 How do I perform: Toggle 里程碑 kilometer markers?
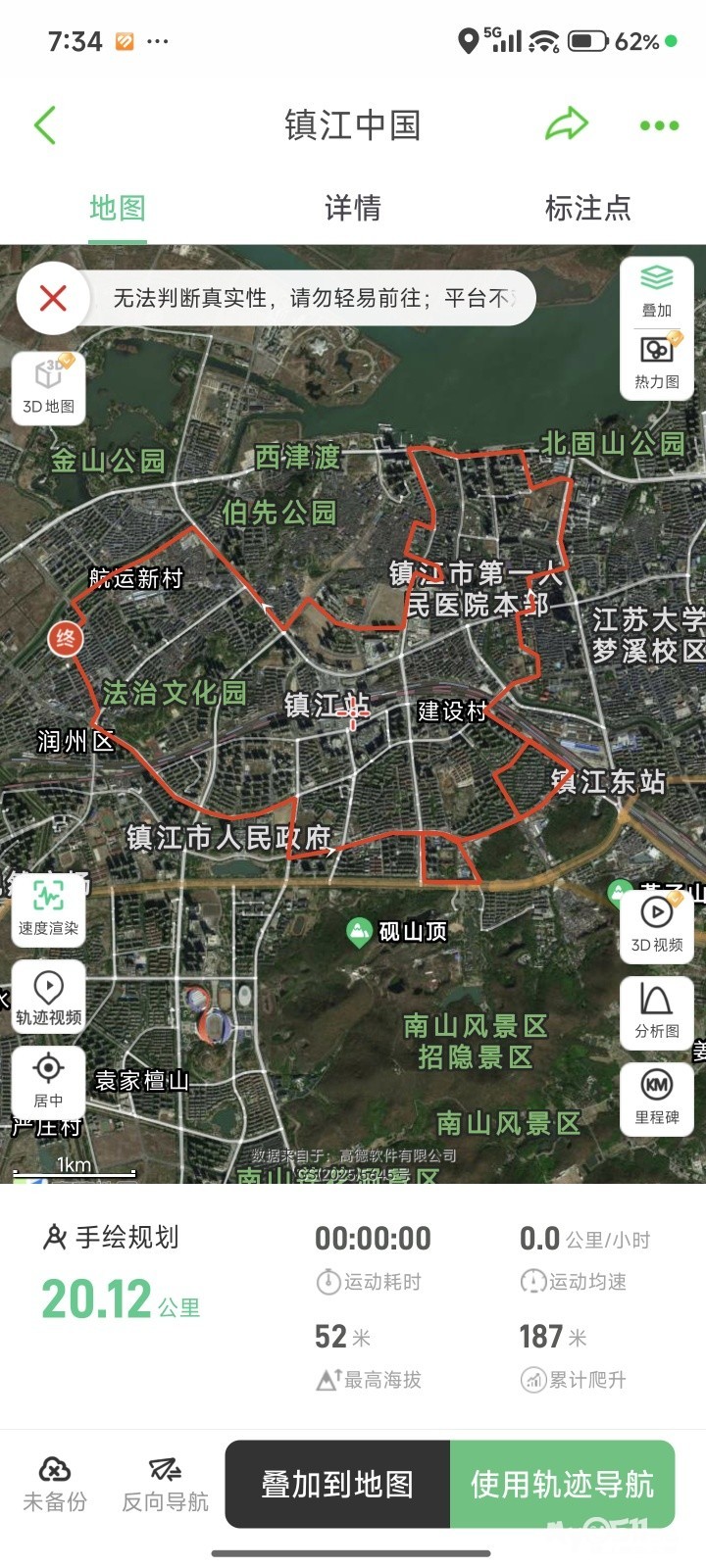click(x=657, y=1099)
